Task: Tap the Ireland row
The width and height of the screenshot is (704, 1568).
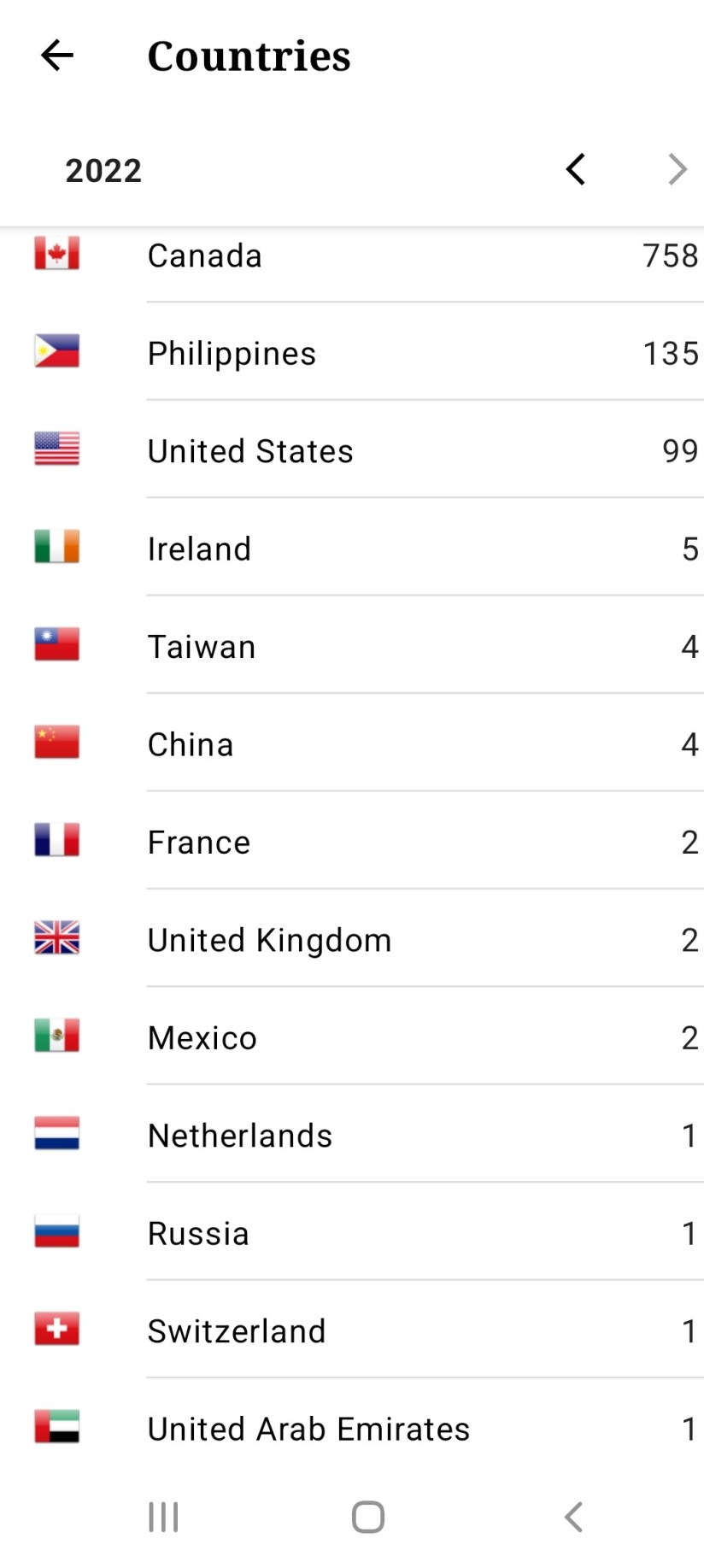Action: coord(352,549)
